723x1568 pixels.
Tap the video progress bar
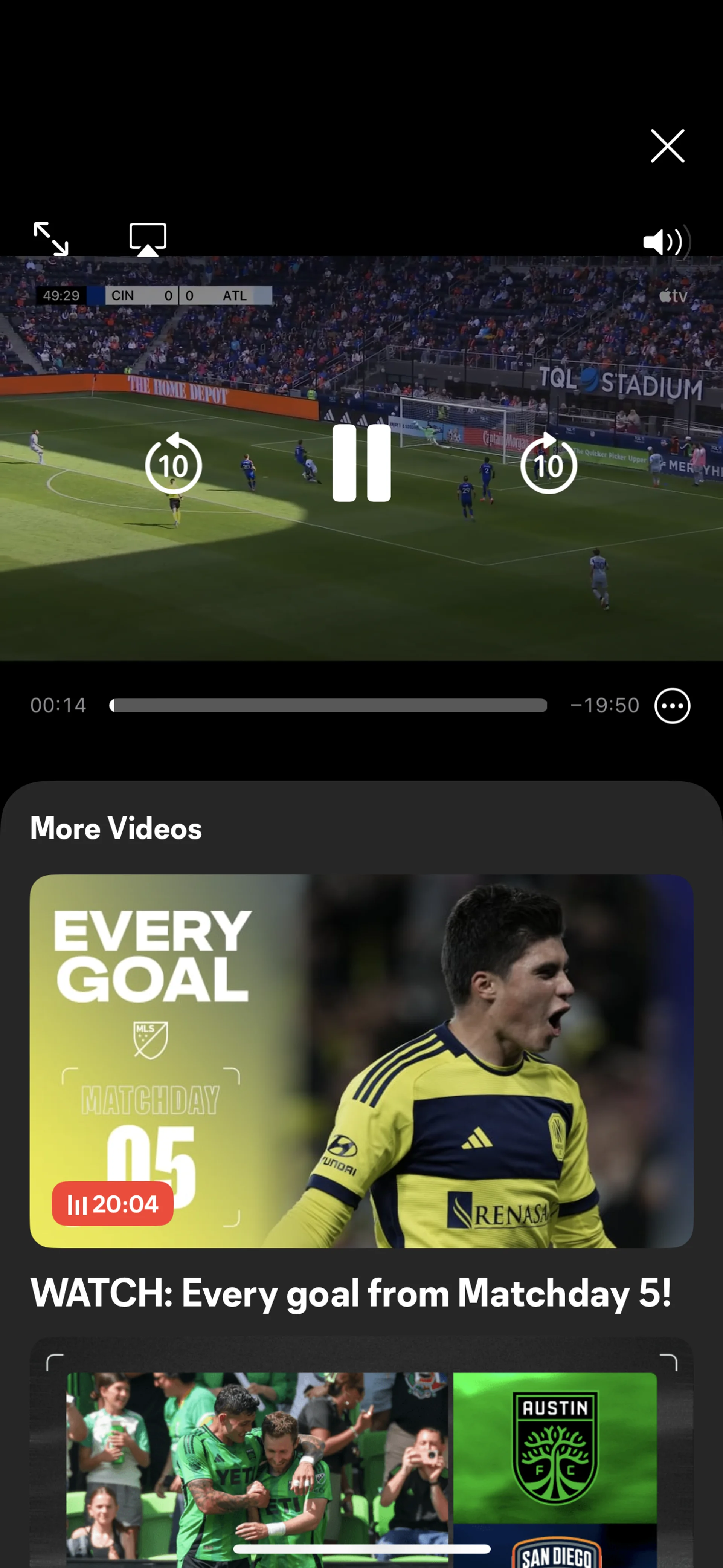(x=329, y=706)
